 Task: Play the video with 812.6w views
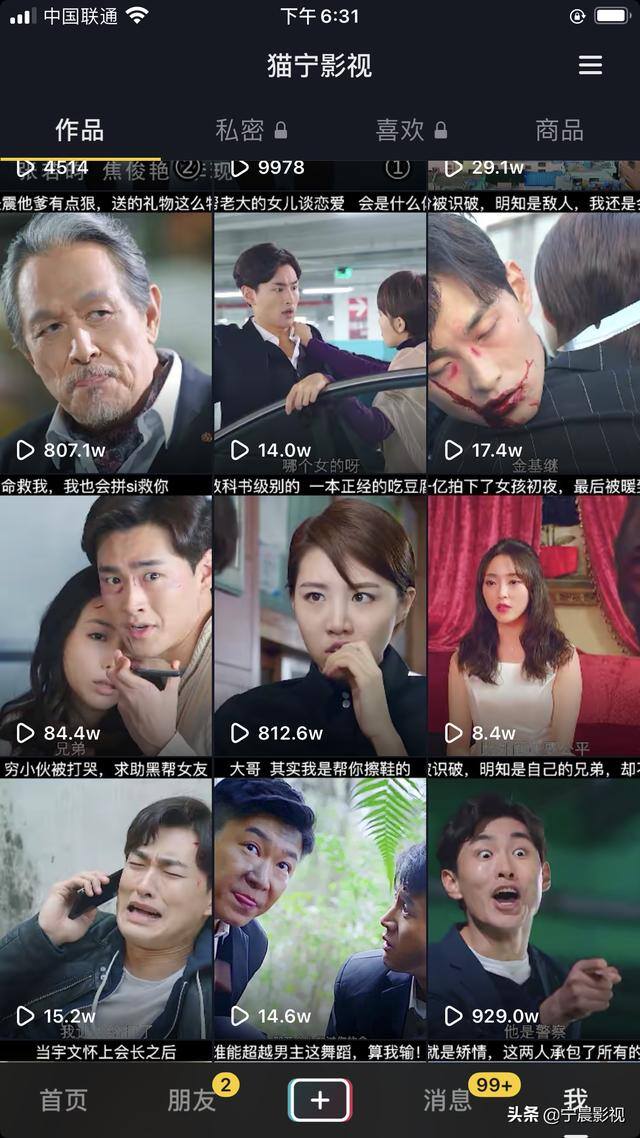click(320, 625)
